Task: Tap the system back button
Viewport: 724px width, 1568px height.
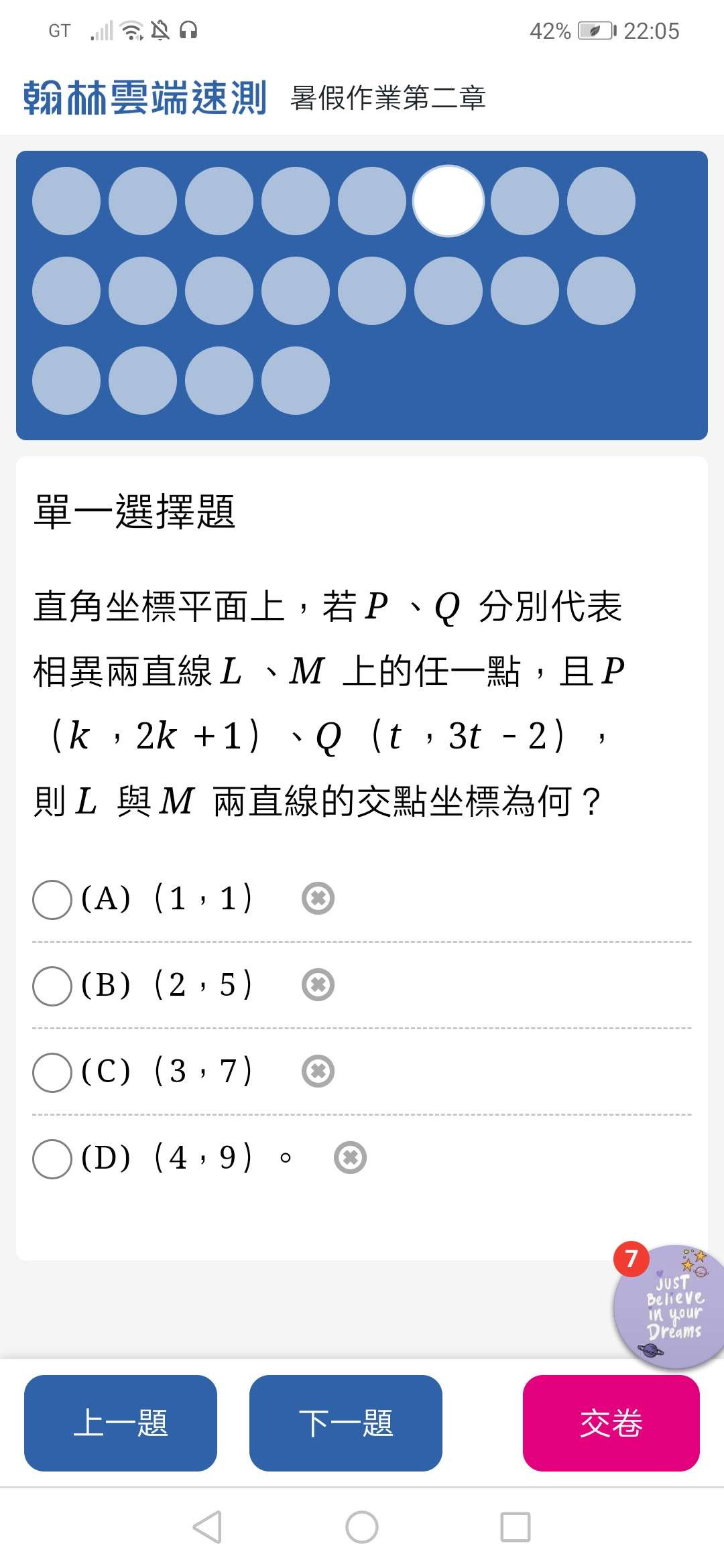Action: (207, 1527)
